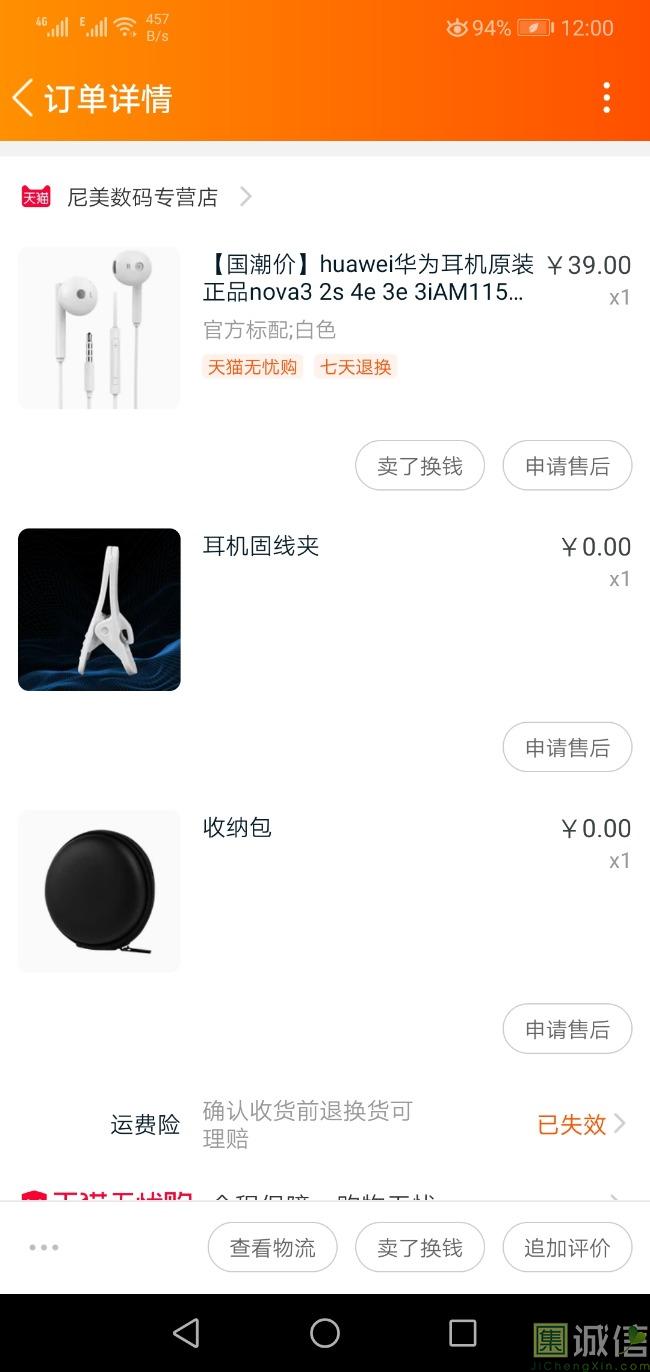Open the three-dot overflow menu

[x=606, y=98]
